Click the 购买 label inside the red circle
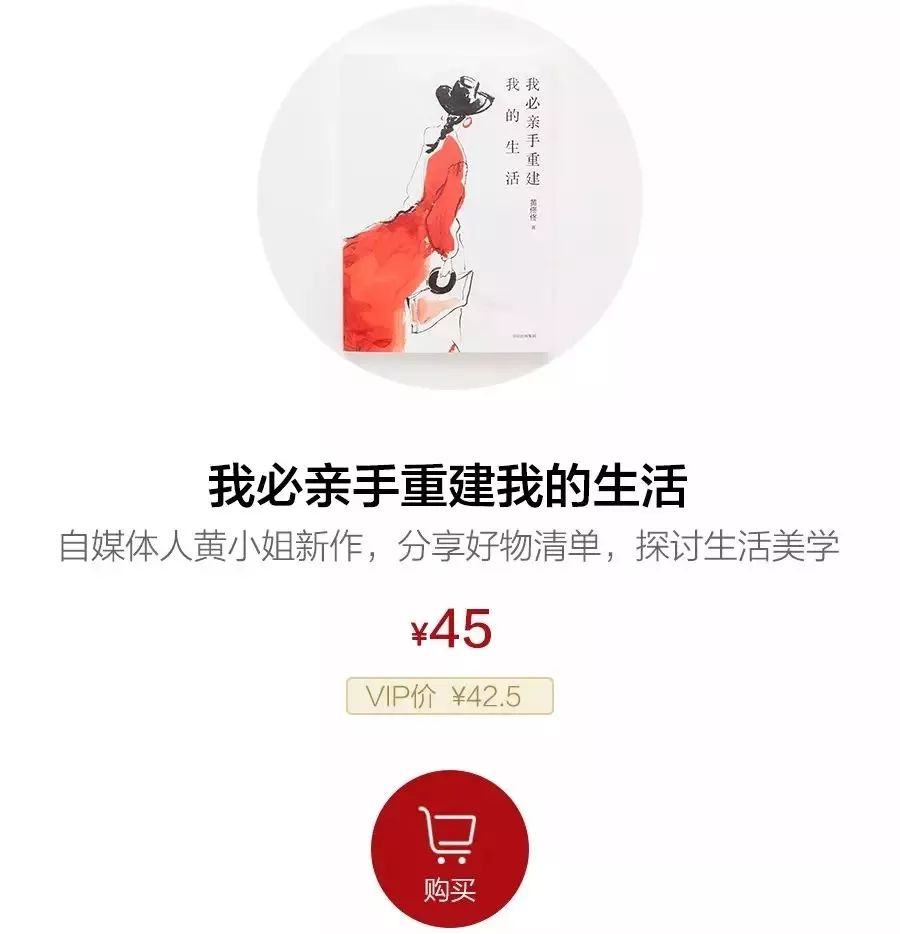Viewport: 900px width, 934px height. (x=449, y=888)
